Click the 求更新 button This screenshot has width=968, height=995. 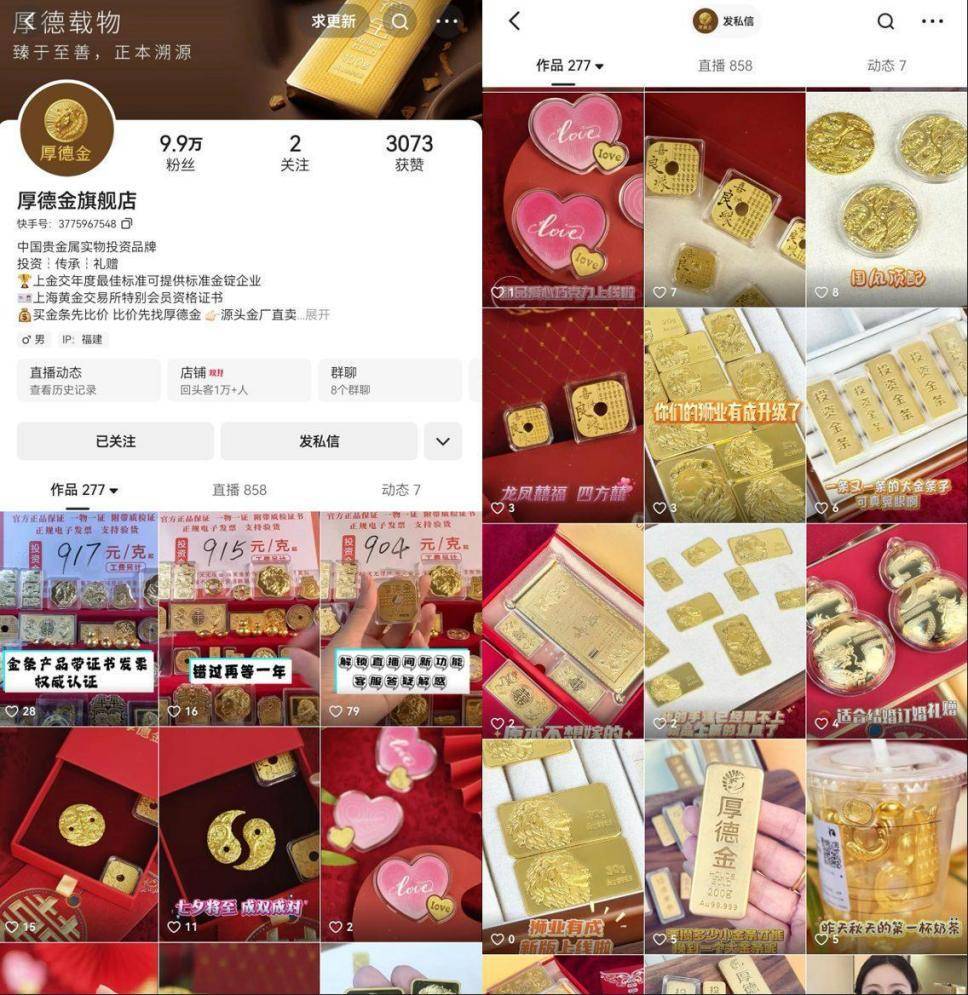[x=331, y=20]
